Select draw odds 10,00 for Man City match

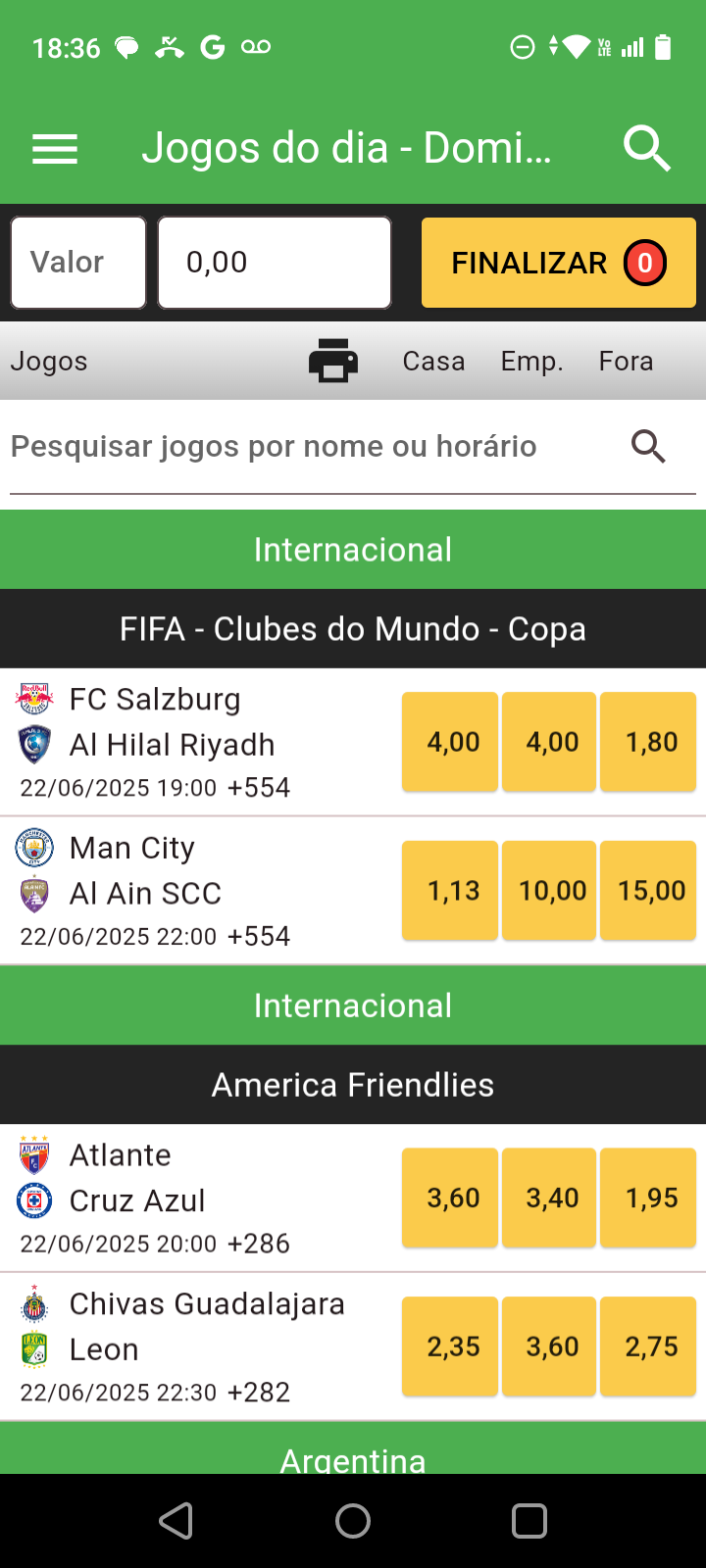pyautogui.click(x=552, y=891)
